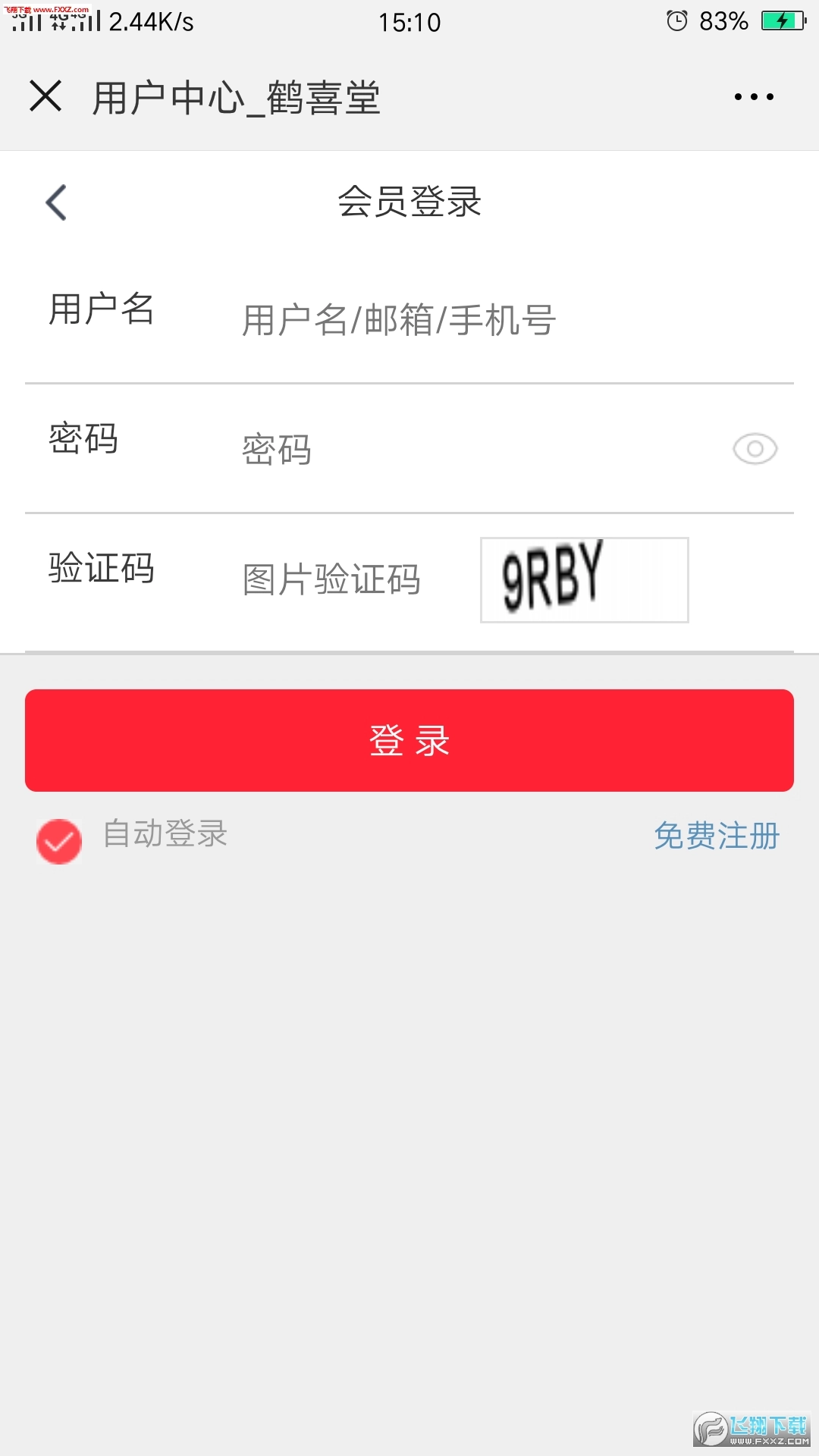Image resolution: width=819 pixels, height=1456 pixels.
Task: Tap the 用户中心_鹤喜堂 header title
Action: point(235,96)
